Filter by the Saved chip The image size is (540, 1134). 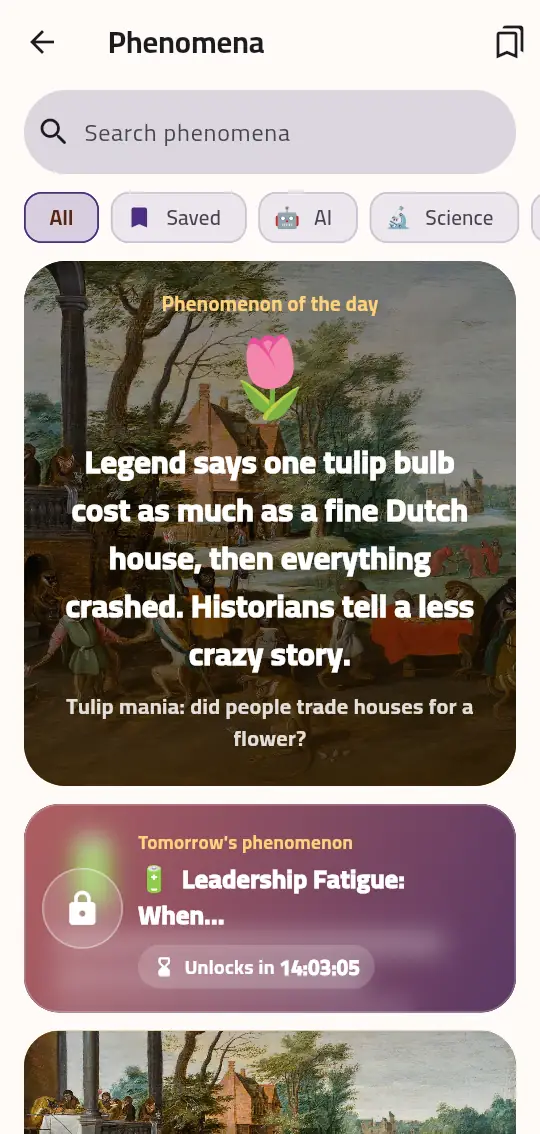pos(179,218)
